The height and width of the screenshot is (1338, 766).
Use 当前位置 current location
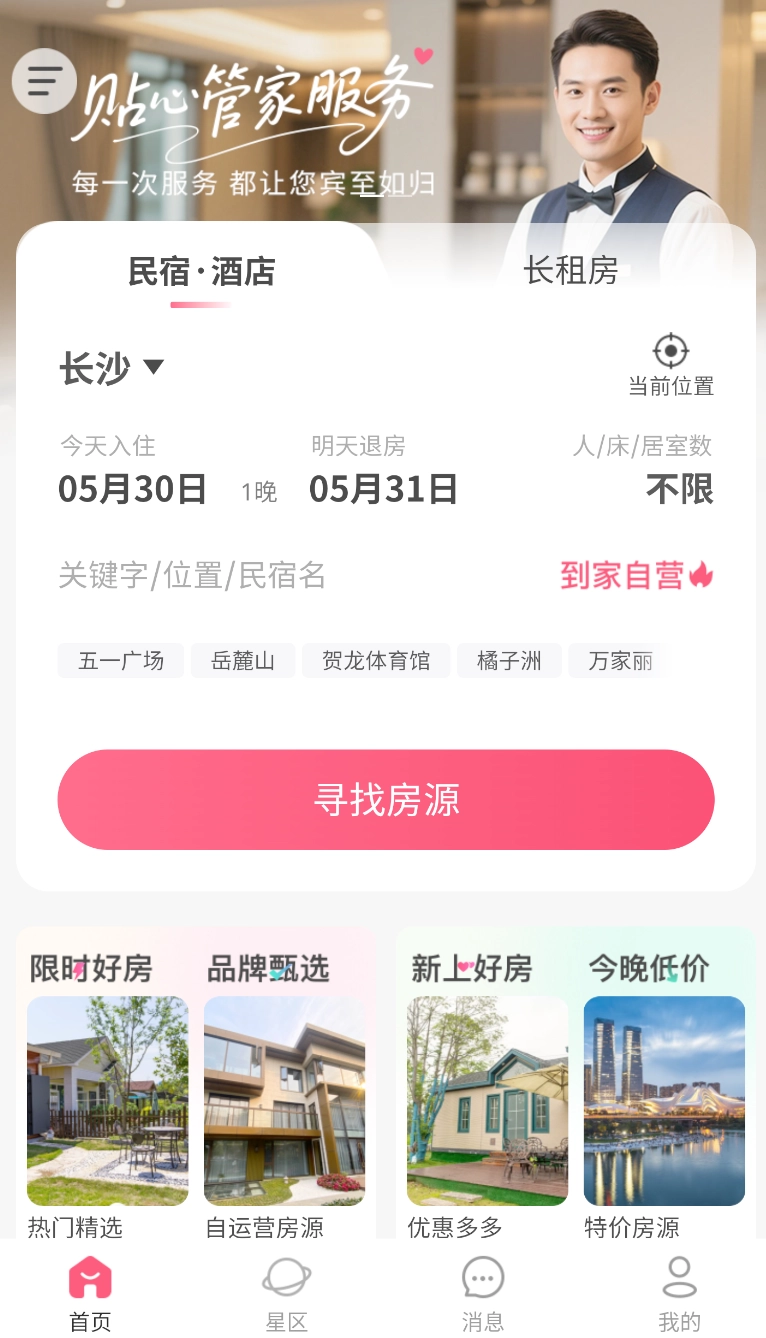pos(670,366)
